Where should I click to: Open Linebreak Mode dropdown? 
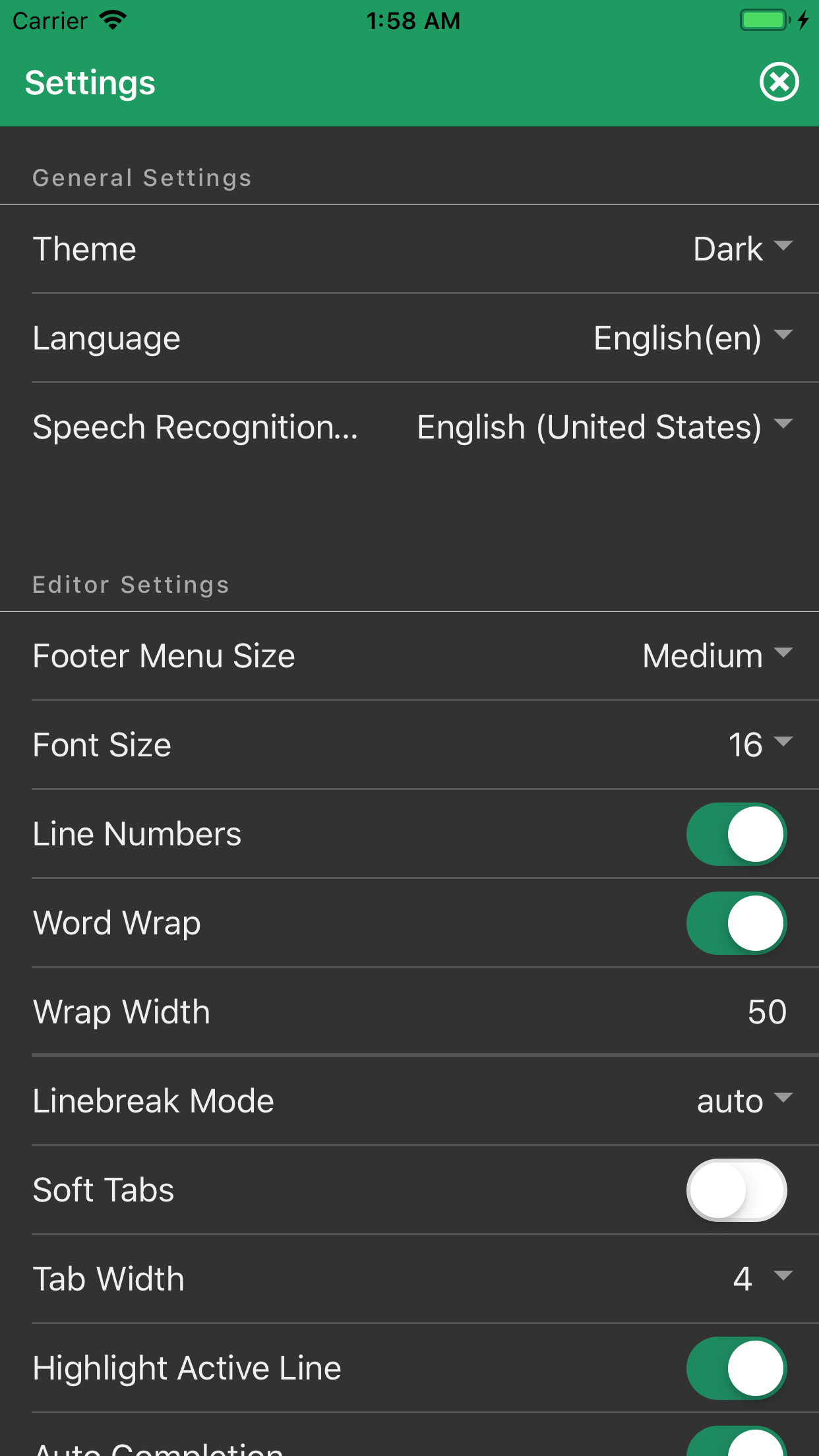click(x=744, y=1101)
